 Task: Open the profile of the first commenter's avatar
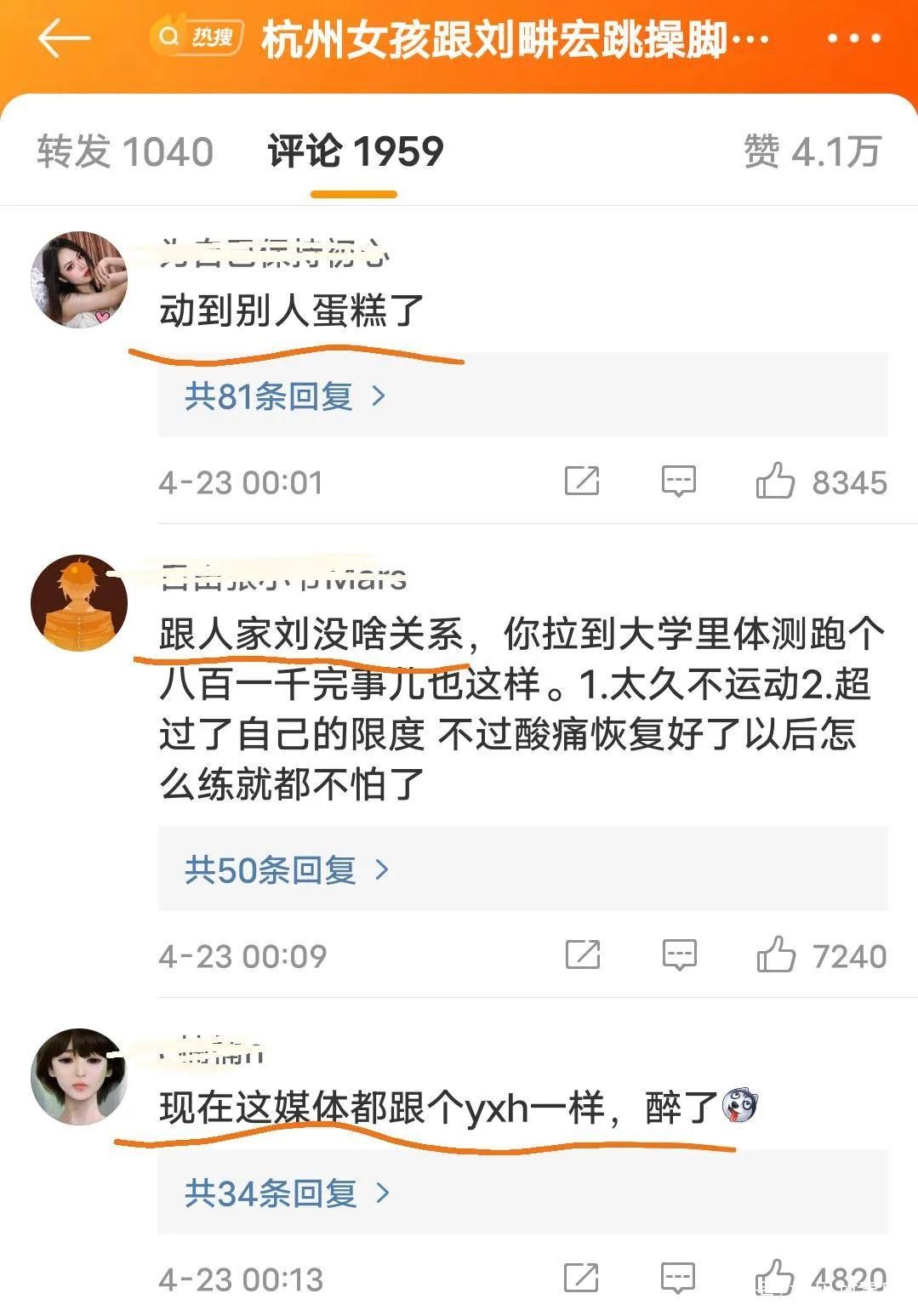pos(79,281)
